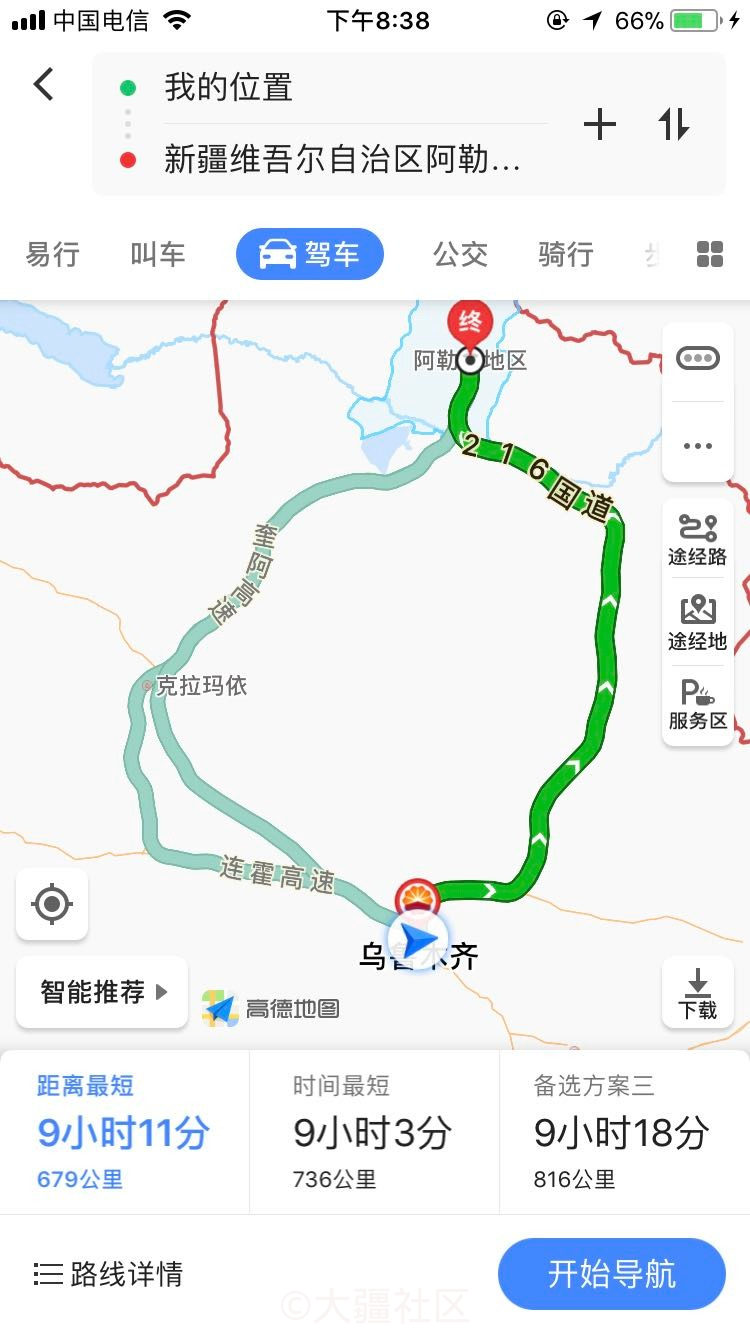Open the more options ellipsis on map

(697, 446)
